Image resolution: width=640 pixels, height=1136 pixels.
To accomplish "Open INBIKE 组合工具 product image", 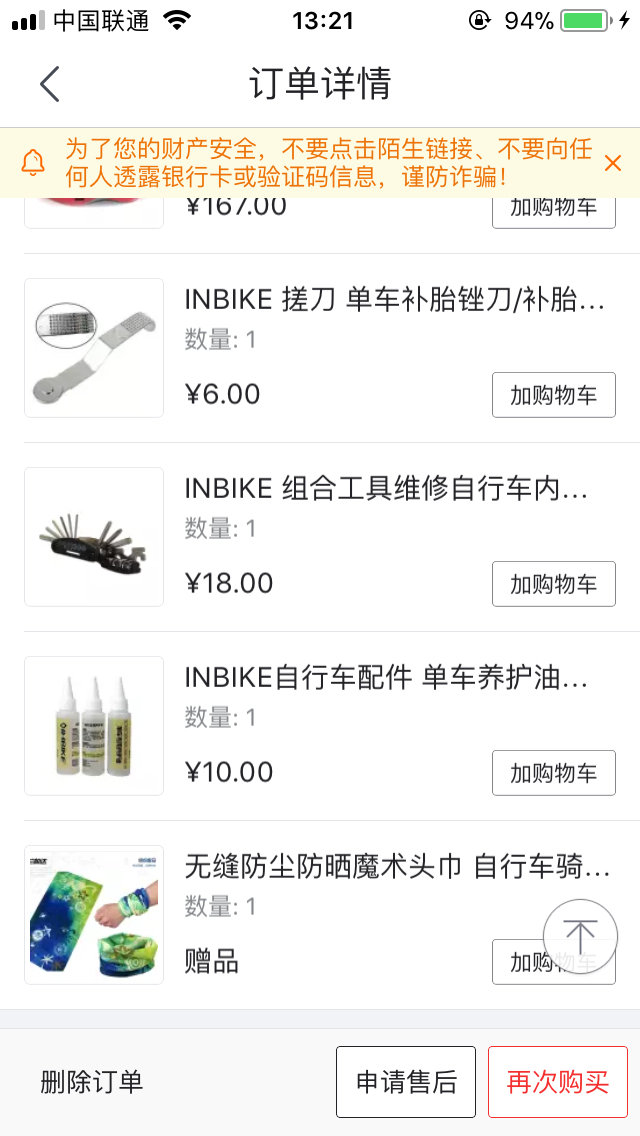I will [x=94, y=537].
